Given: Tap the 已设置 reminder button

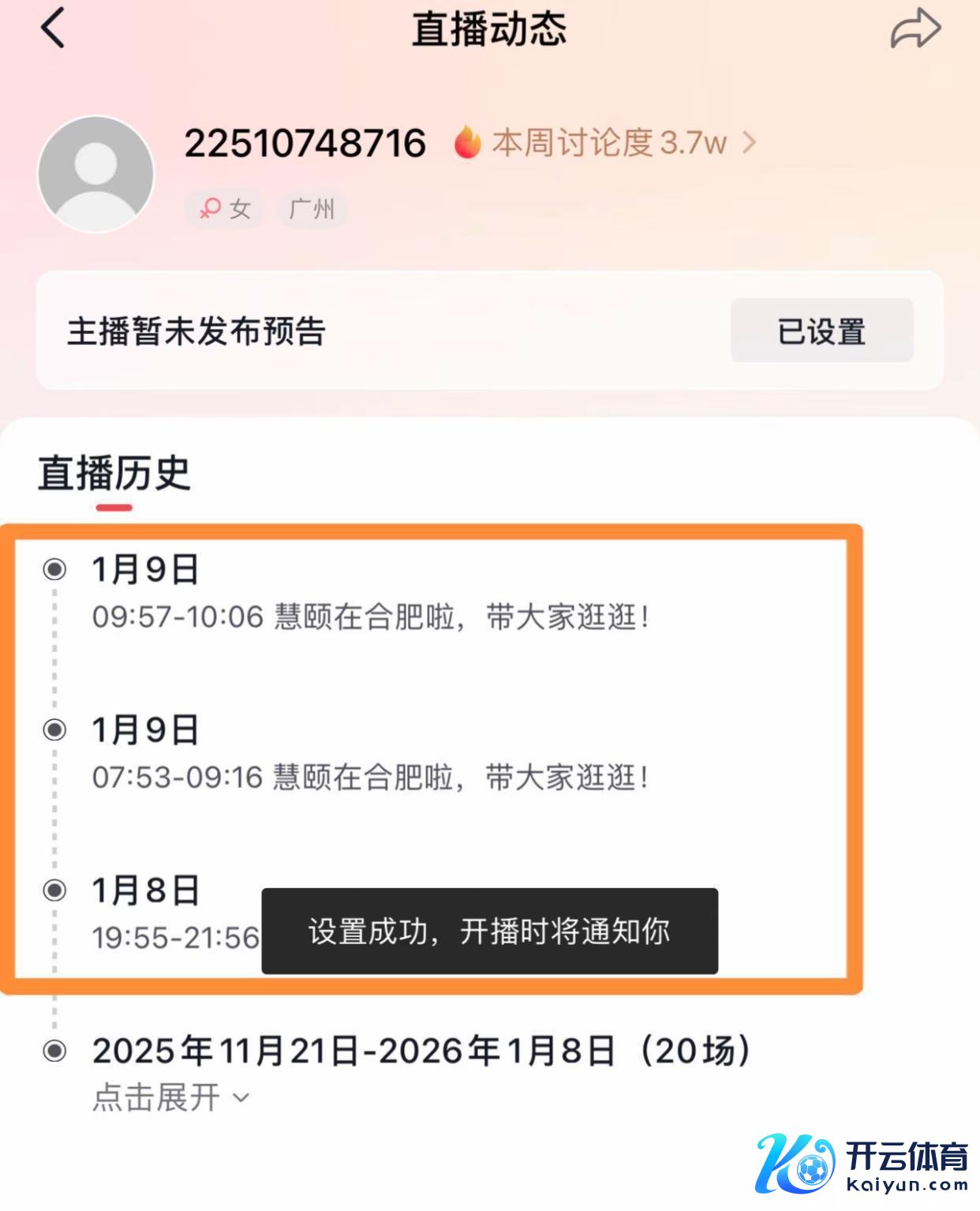Looking at the screenshot, I should click(x=821, y=331).
